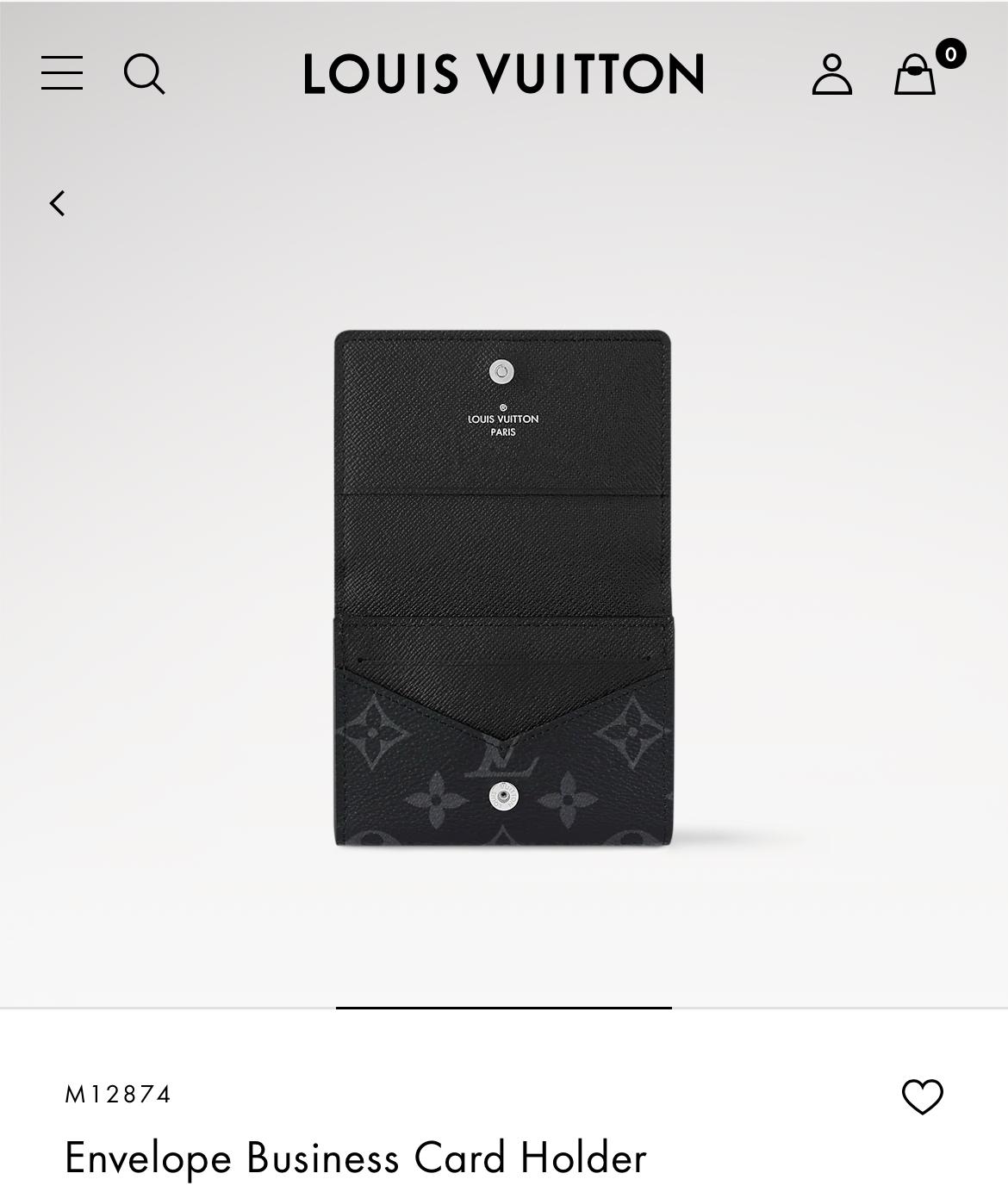The image size is (1008, 1192).
Task: Open the card holder product image
Action: (503, 588)
